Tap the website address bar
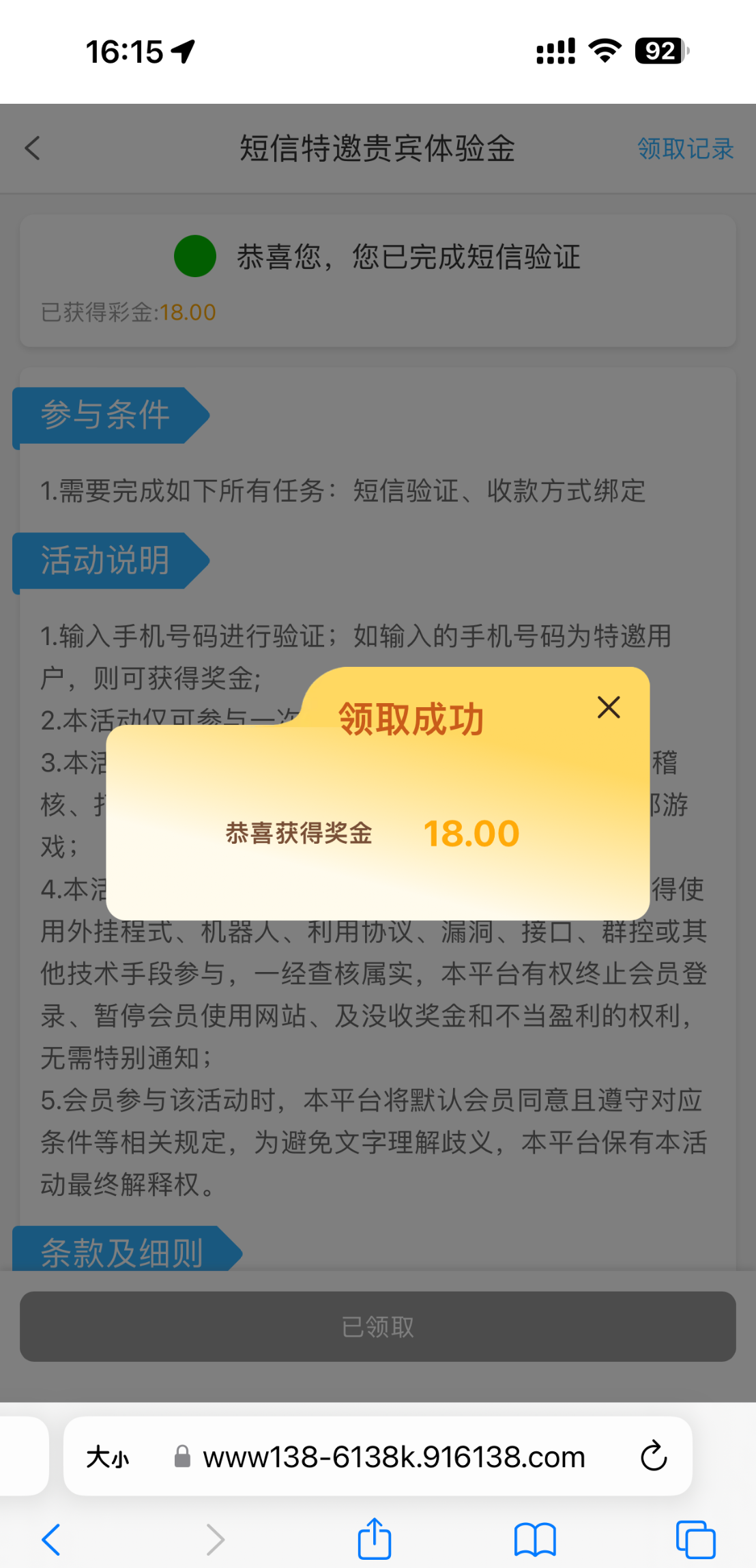756x1568 pixels. coord(393,1457)
